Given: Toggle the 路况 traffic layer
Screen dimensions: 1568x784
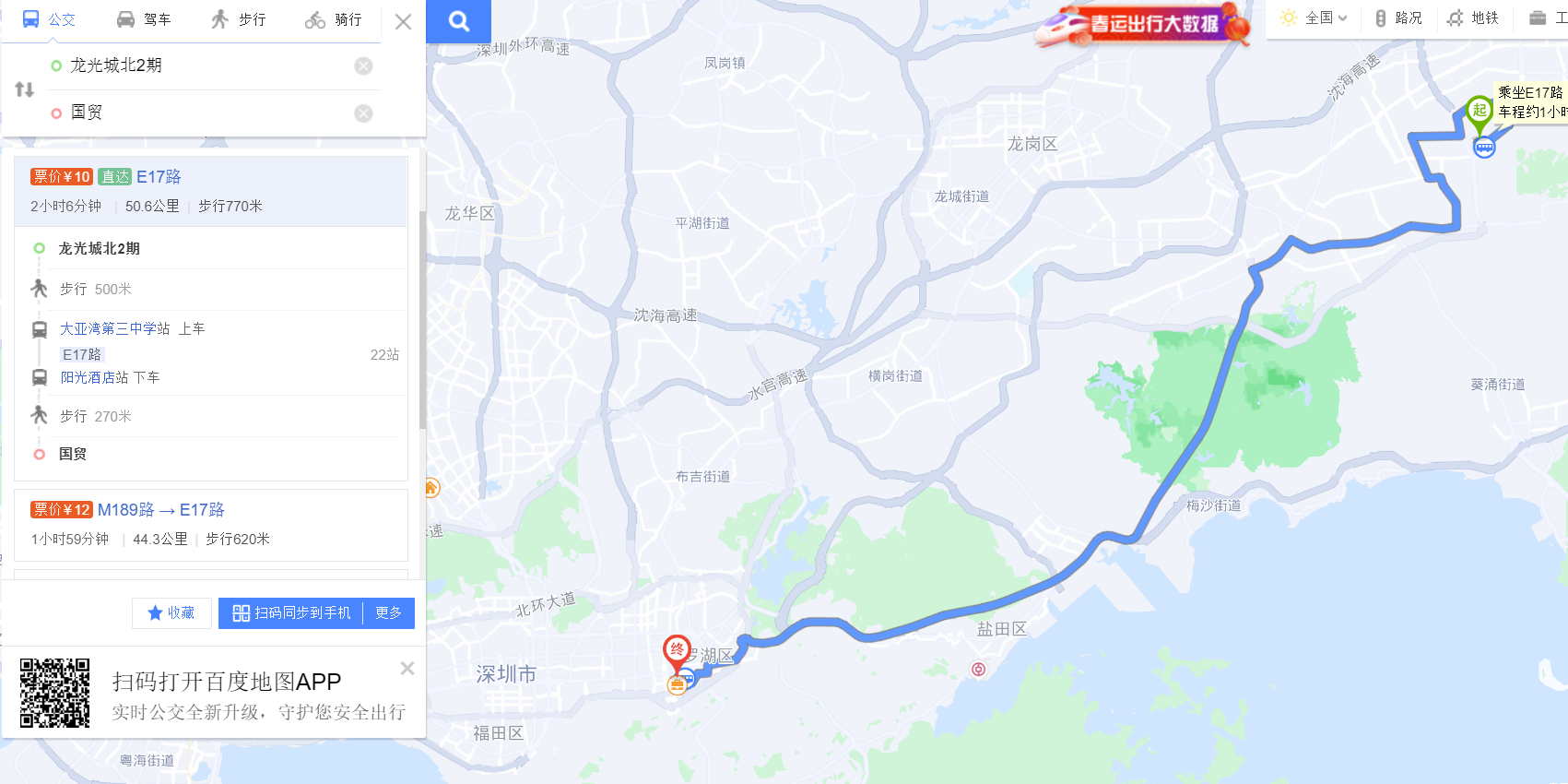Looking at the screenshot, I should [x=1398, y=18].
